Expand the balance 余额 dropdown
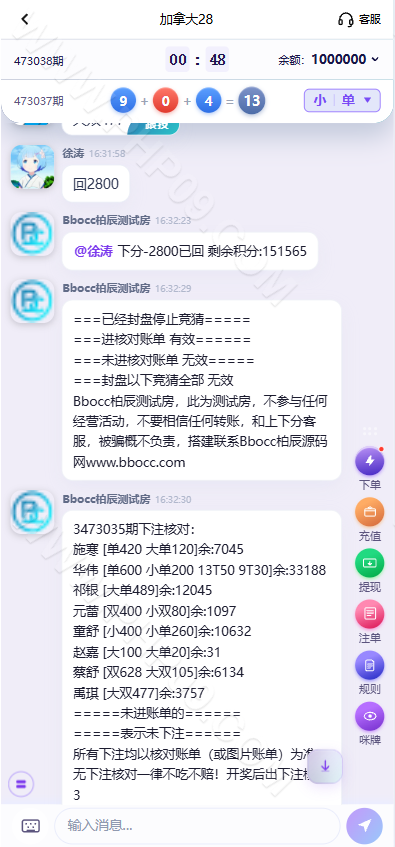The image size is (395, 847). coord(329,59)
